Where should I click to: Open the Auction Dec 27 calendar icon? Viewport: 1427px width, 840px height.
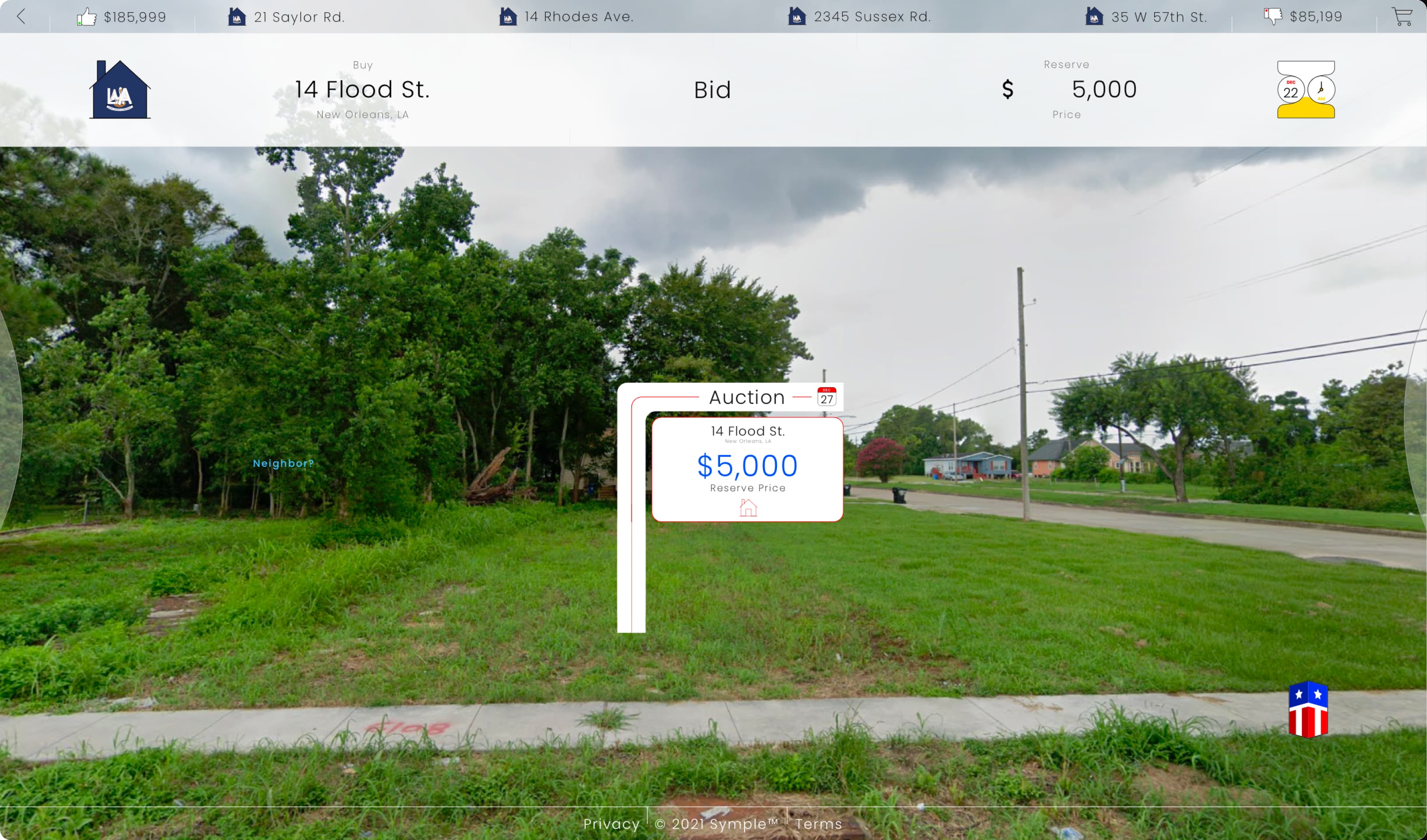[827, 396]
